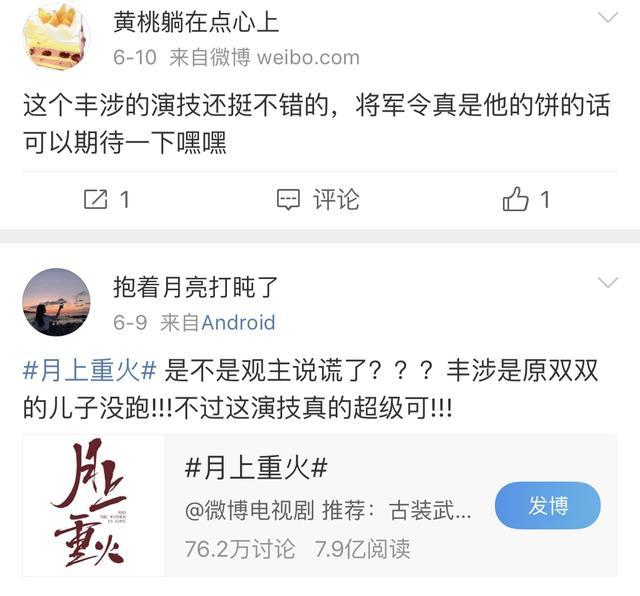Open the Android source link
640x596 pixels.
[238, 322]
